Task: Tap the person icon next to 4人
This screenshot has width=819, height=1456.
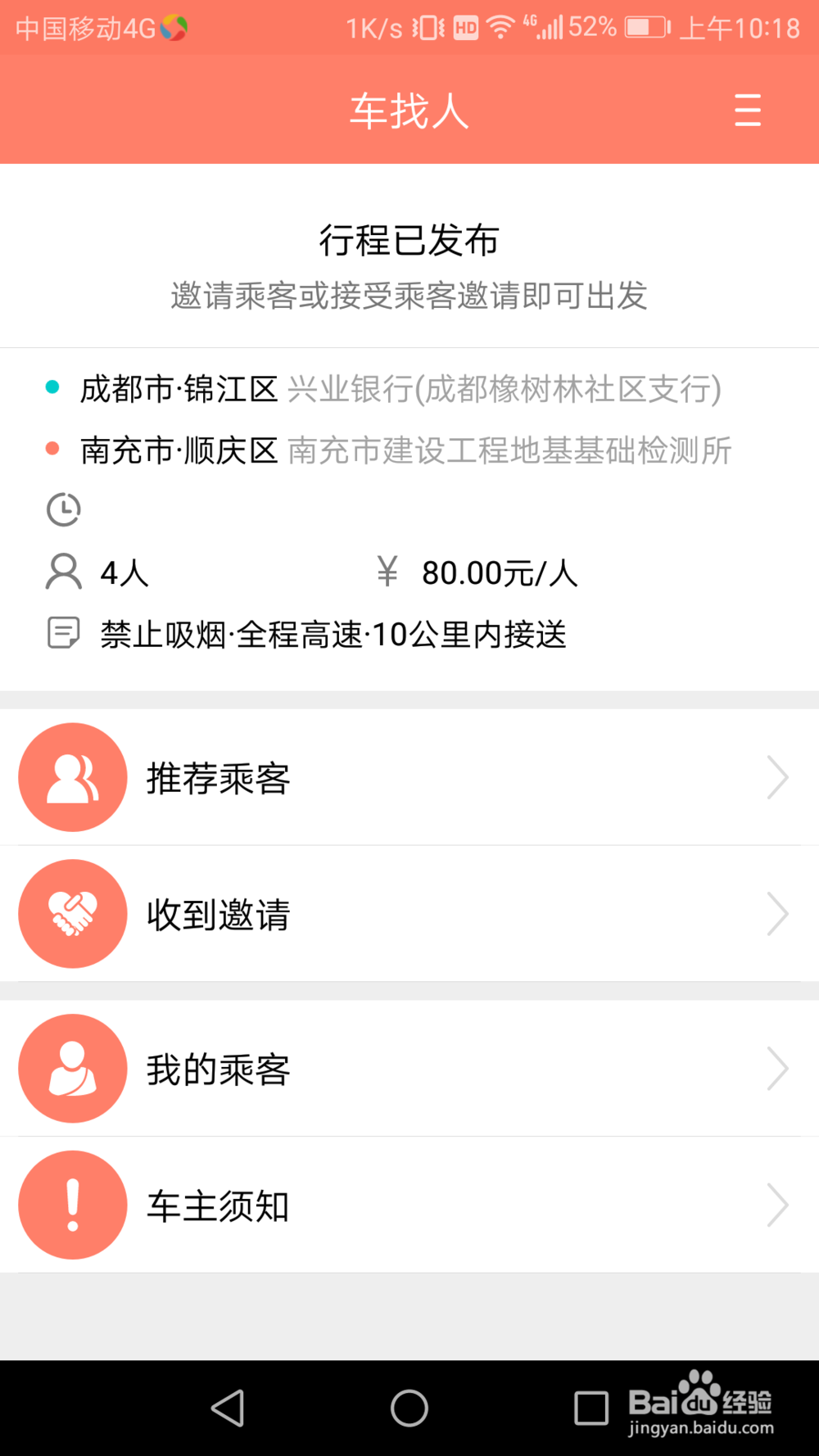Action: coord(63,572)
